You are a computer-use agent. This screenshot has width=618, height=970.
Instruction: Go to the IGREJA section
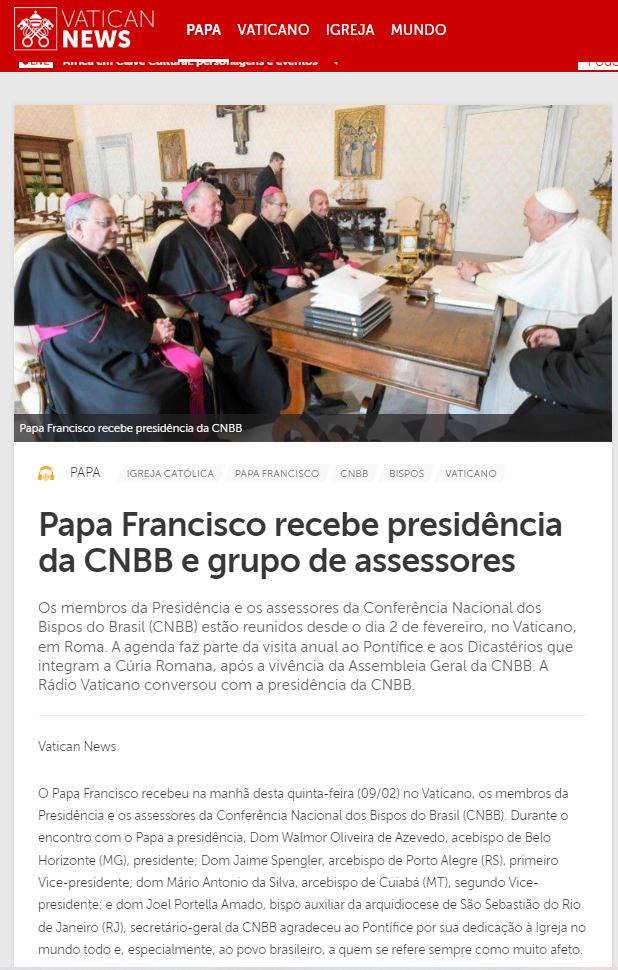[x=350, y=30]
